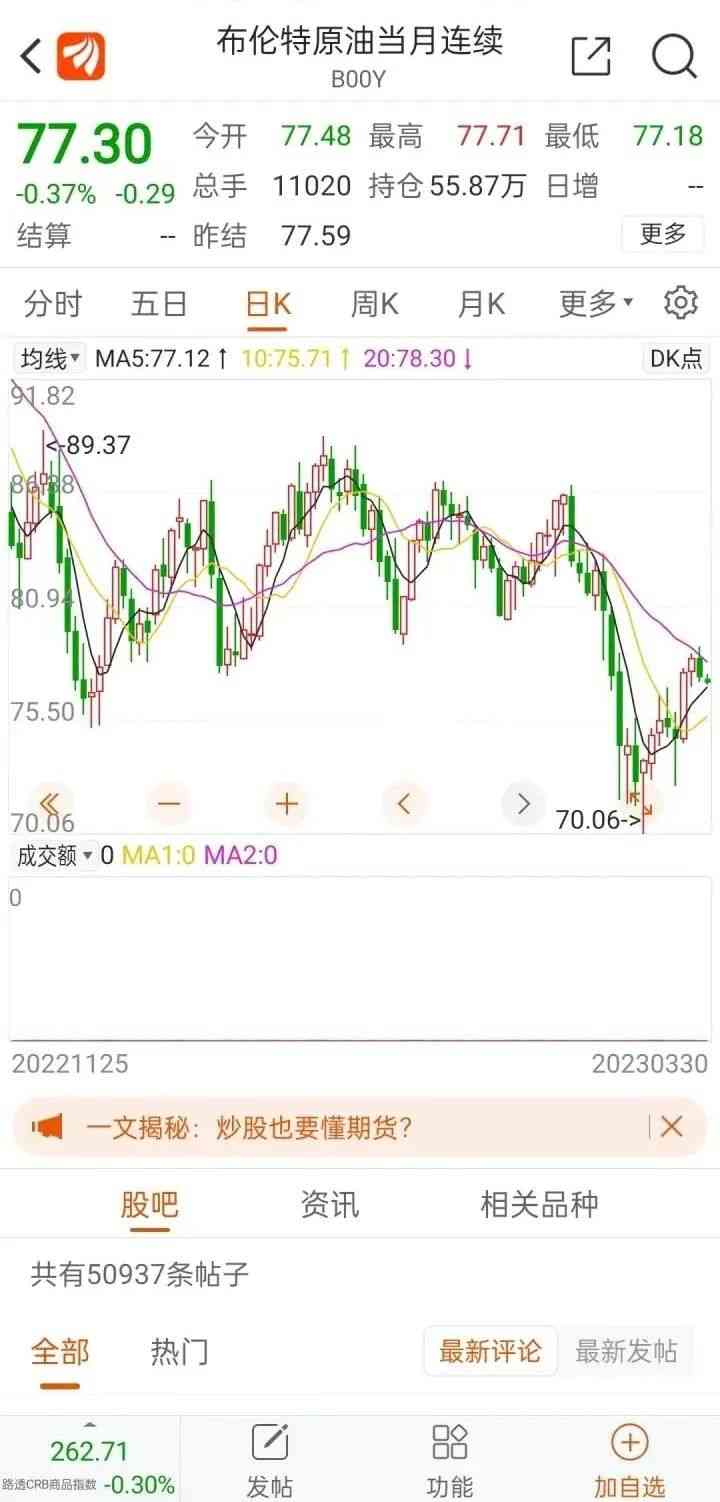The width and height of the screenshot is (720, 1502).
Task: Zoom in the chart with plus button
Action: click(x=287, y=803)
